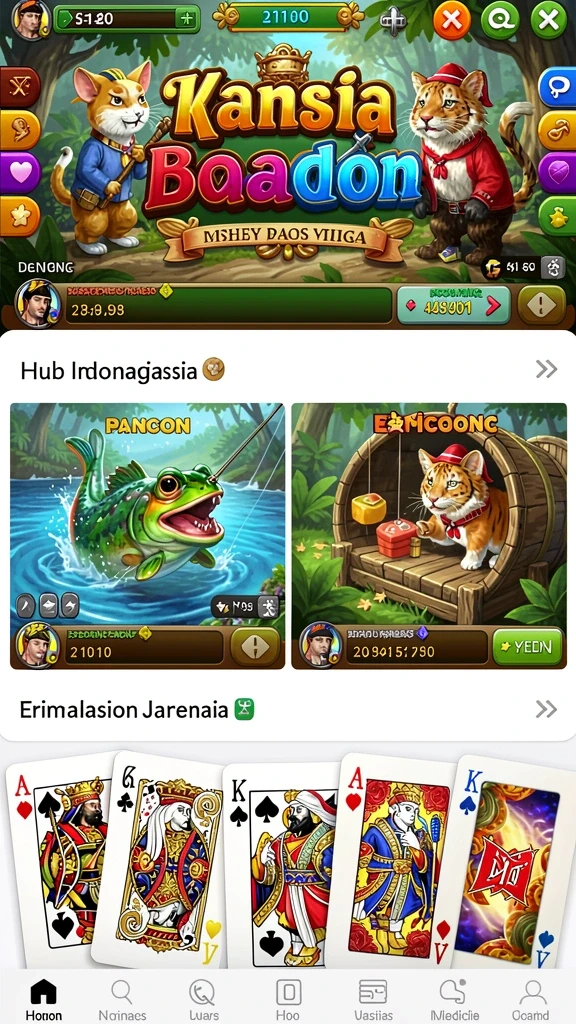Switch to the Uasiias tab
The width and height of the screenshot is (576, 1024).
tap(373, 999)
